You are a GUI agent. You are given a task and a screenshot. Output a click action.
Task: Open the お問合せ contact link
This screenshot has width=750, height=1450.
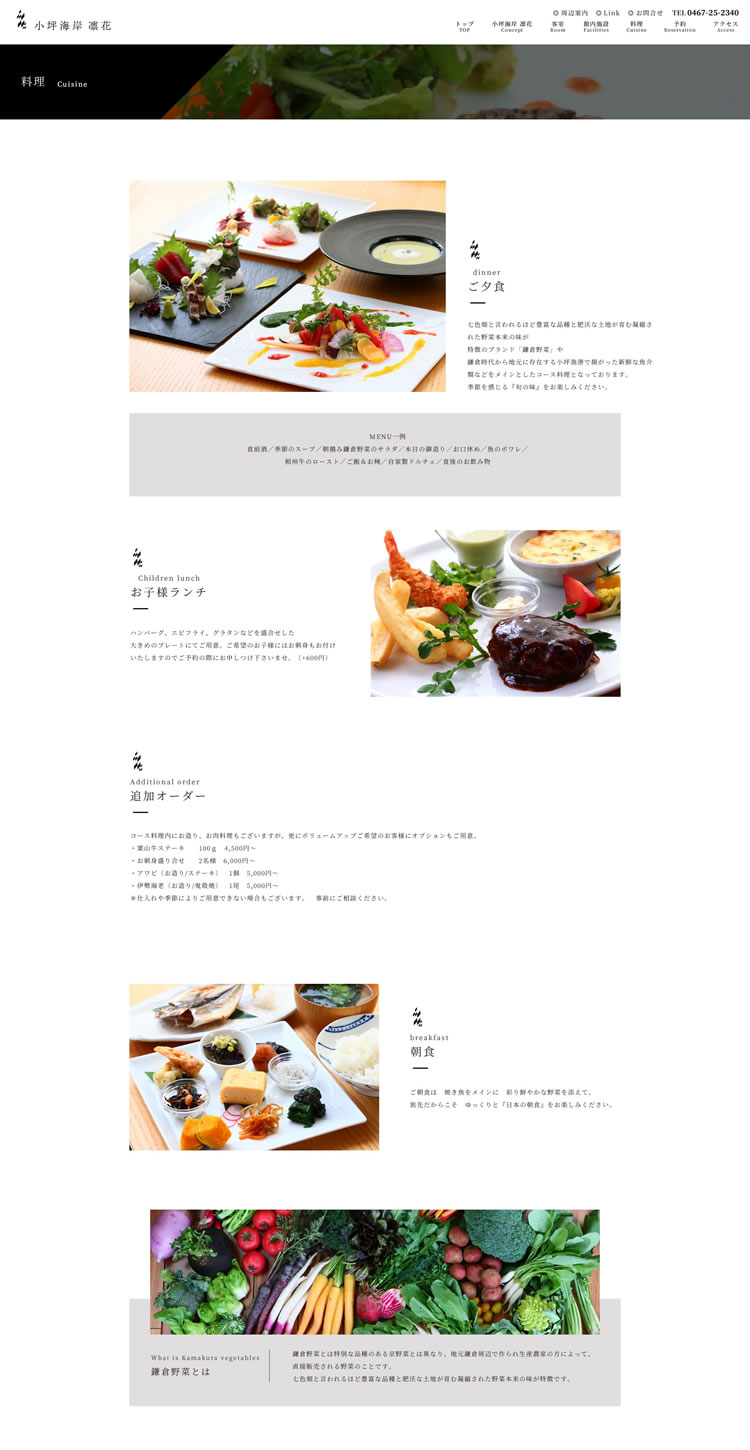645,13
